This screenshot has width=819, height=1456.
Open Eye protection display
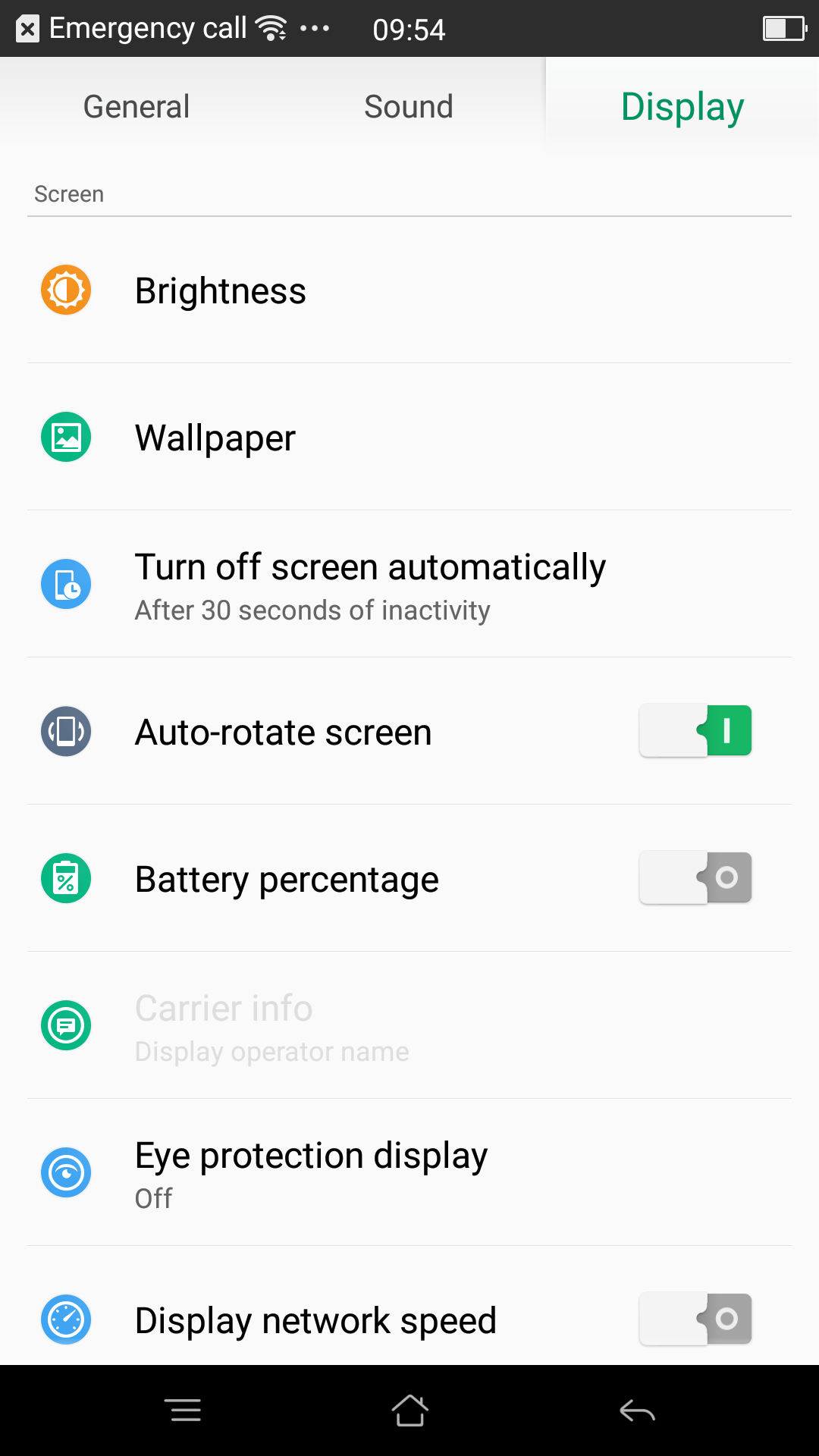point(409,1173)
